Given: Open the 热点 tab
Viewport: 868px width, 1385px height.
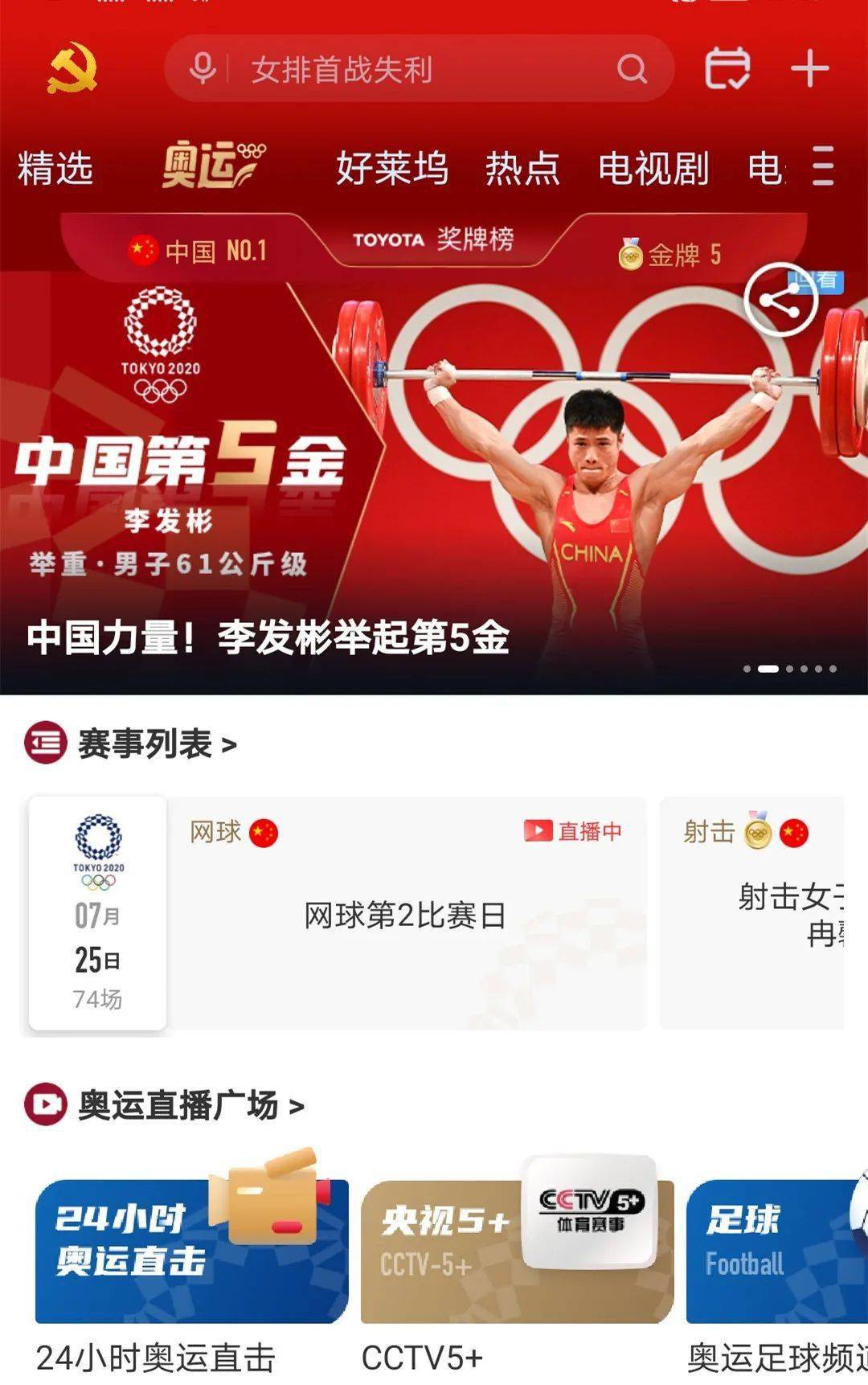Looking at the screenshot, I should 522,168.
